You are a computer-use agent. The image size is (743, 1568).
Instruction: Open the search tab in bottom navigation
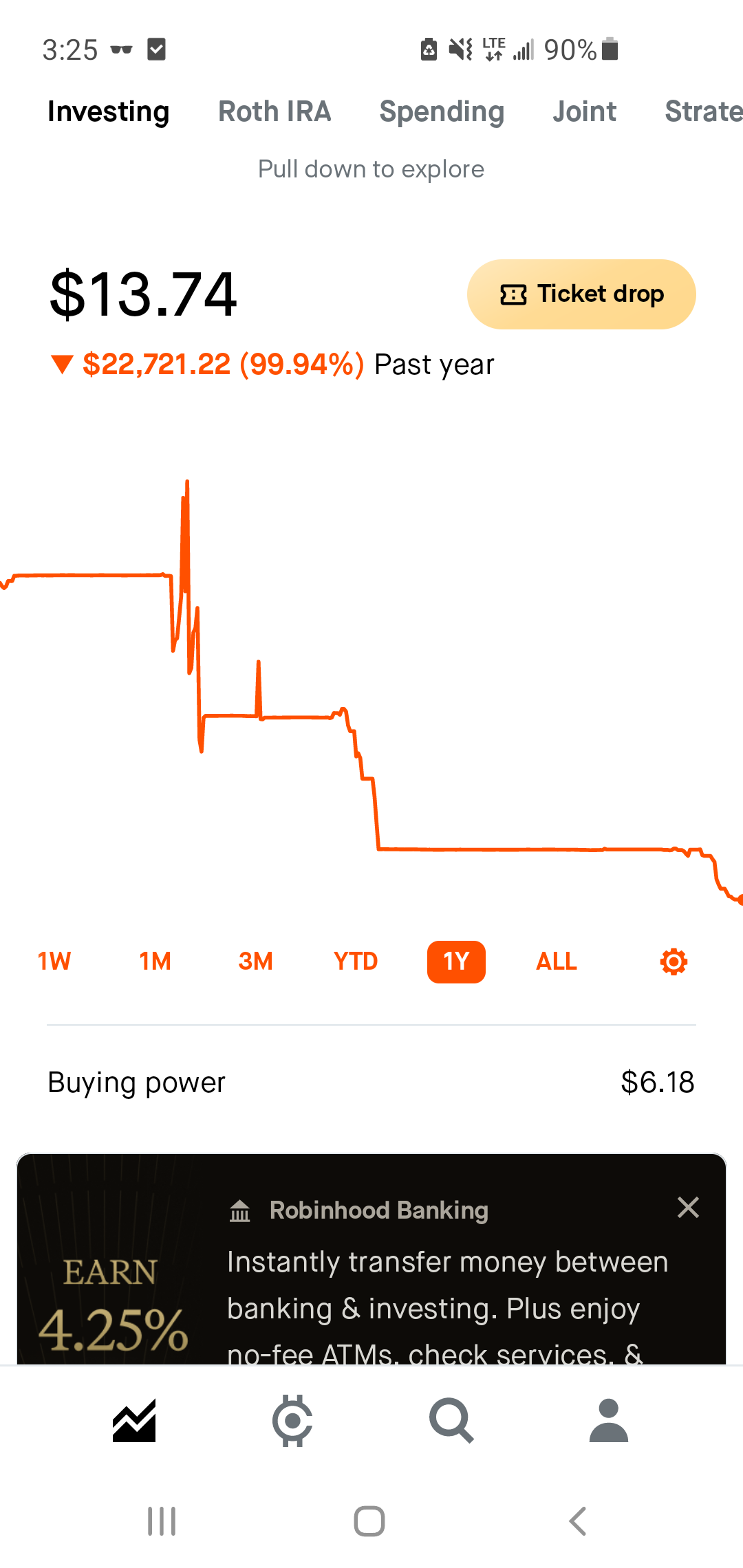(451, 1421)
